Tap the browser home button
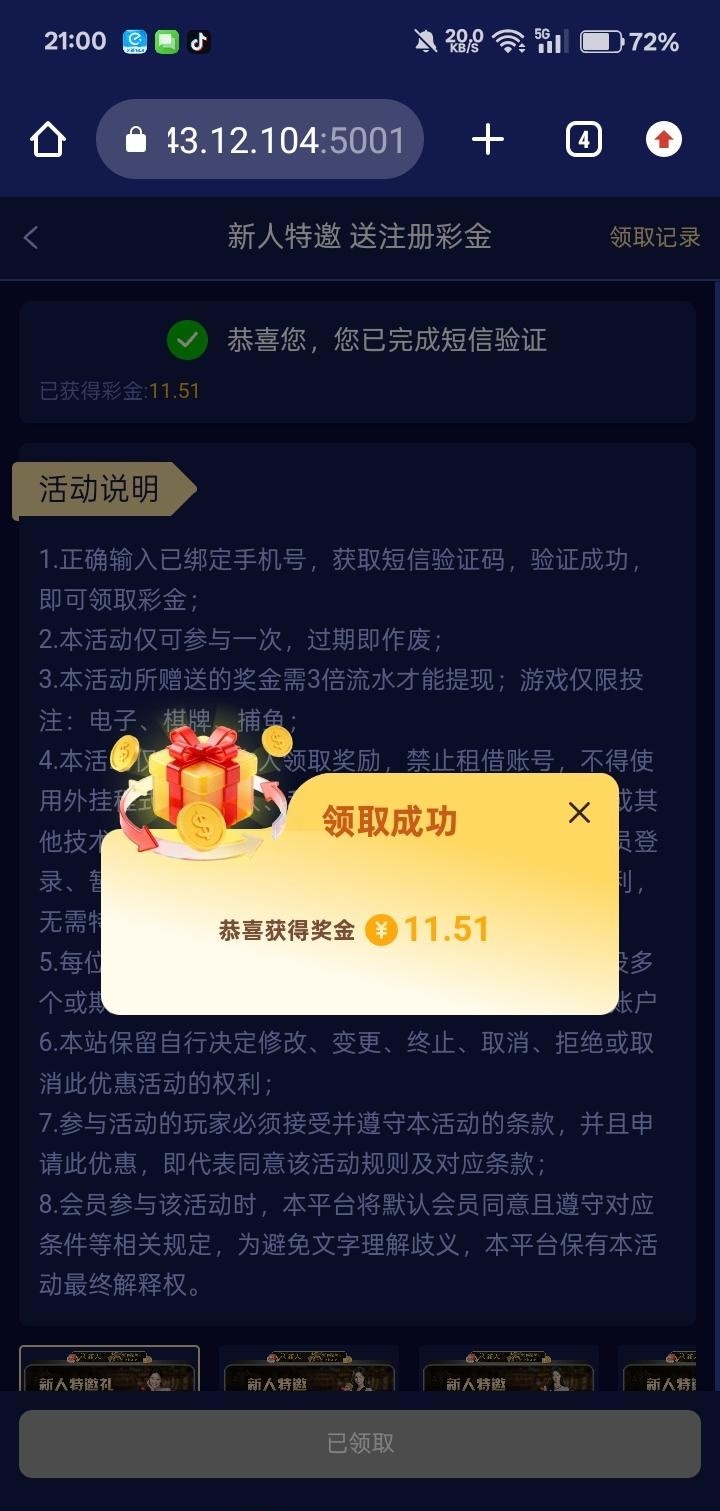Screen dimensions: 720x1511 [x=48, y=140]
